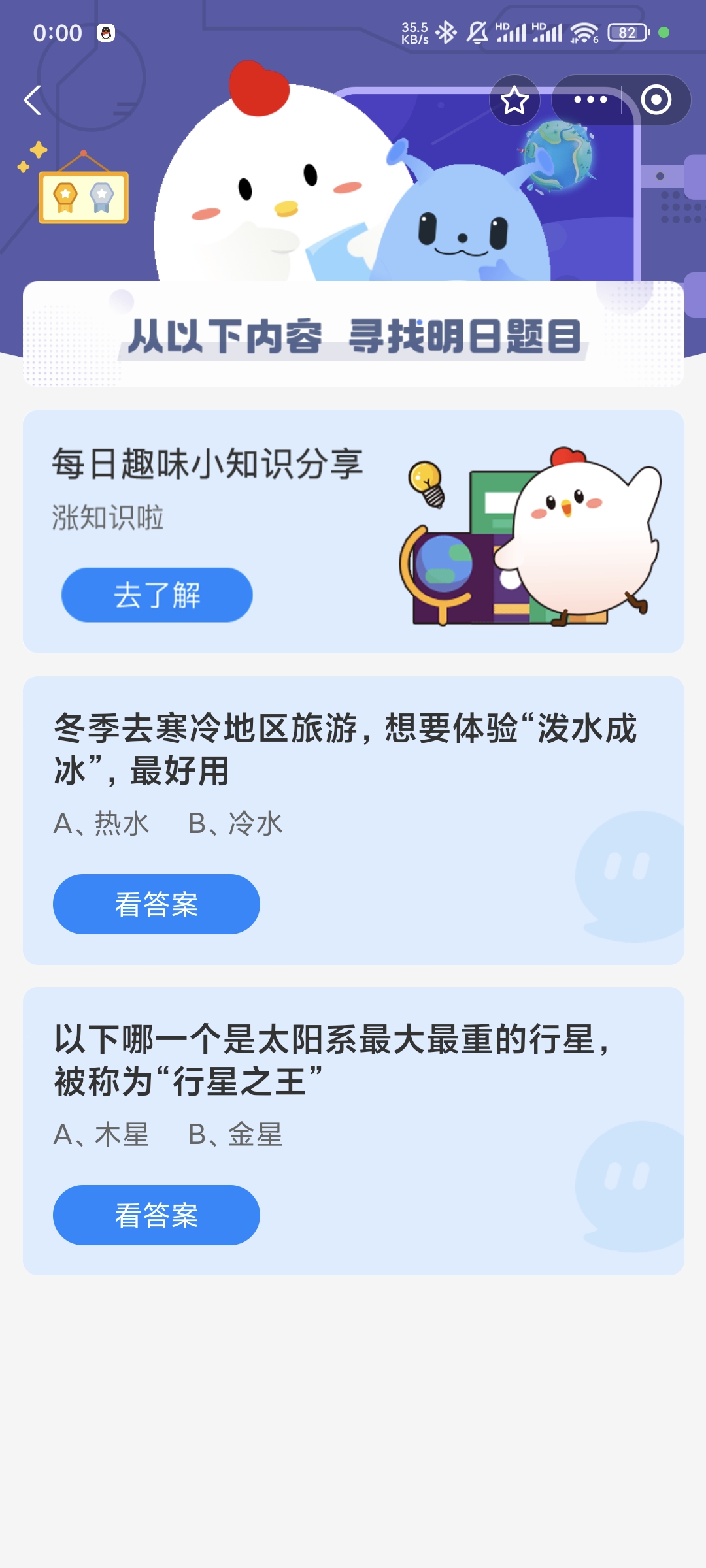
Task: Favorite this mini program with the star
Action: 514,100
